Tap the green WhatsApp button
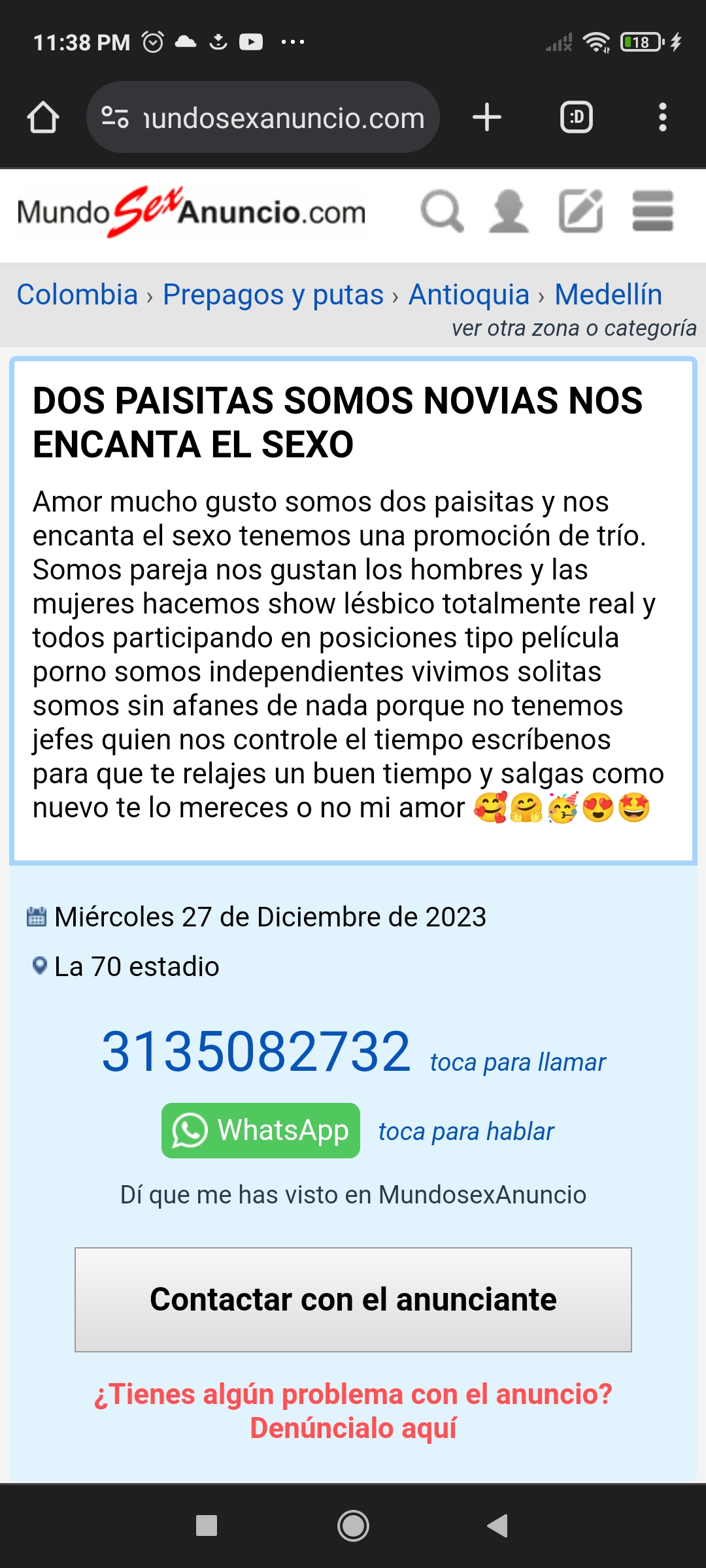Screen dimensions: 706x1568 coord(261,1130)
